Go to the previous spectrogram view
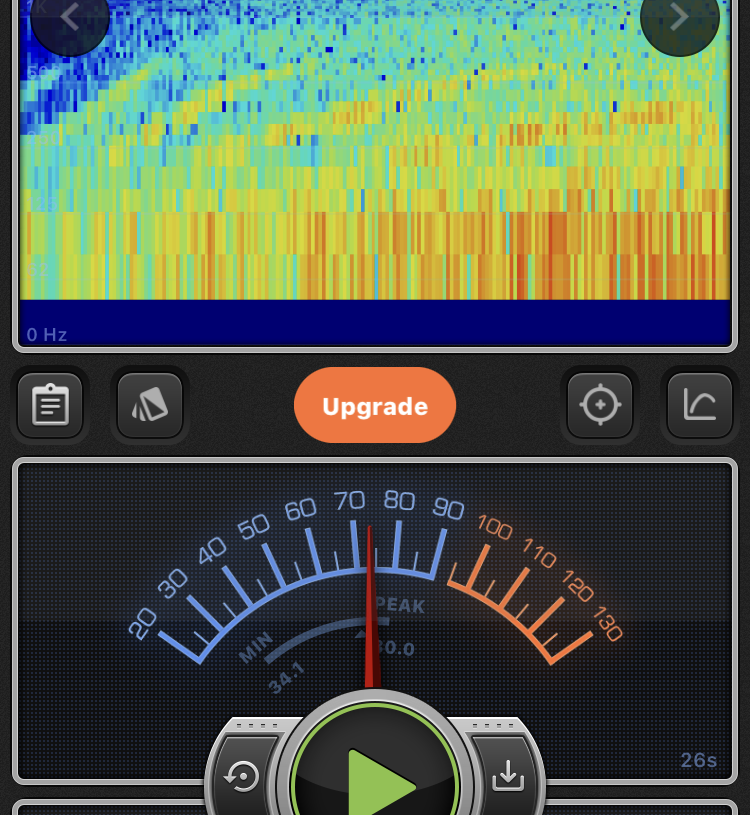The width and height of the screenshot is (750, 815). coord(69,18)
